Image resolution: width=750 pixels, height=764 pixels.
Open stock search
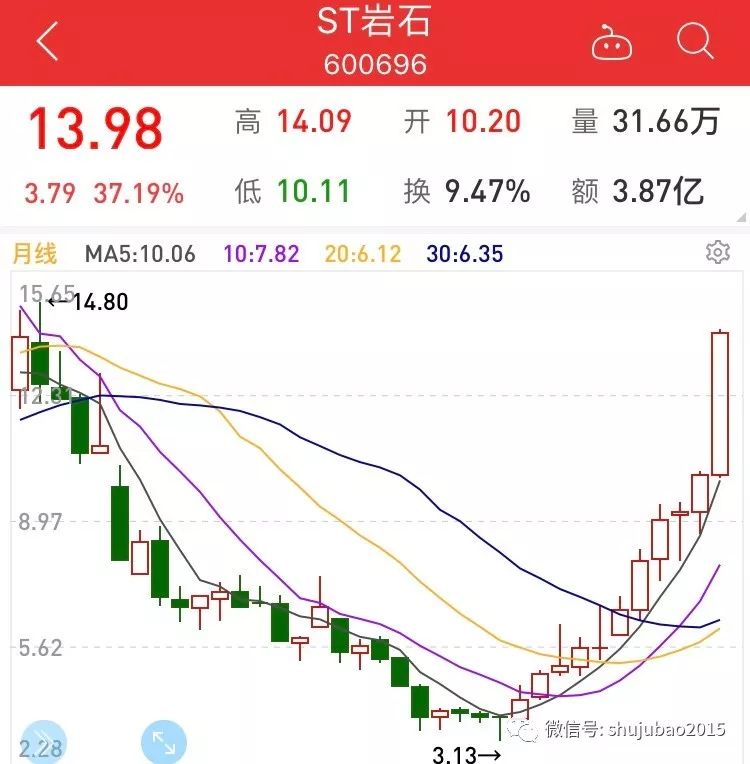[694, 42]
